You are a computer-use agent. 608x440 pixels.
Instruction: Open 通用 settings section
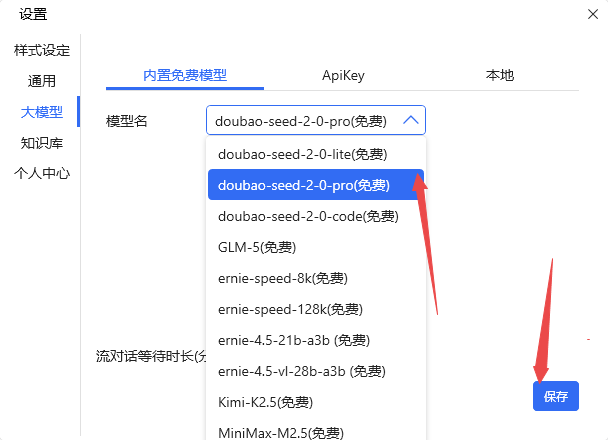point(41,81)
